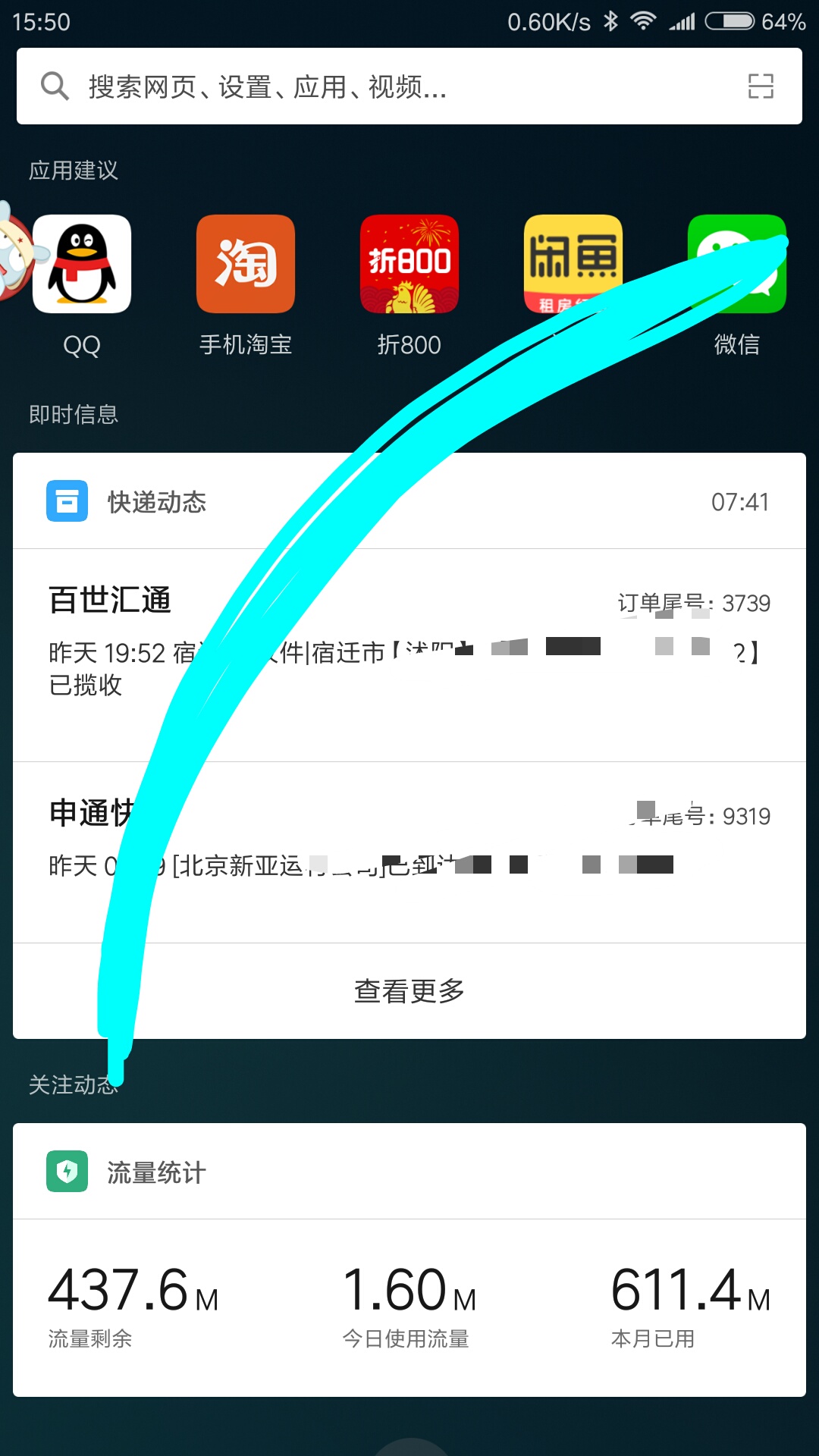Image resolution: width=819 pixels, height=1456 pixels.
Task: Open the 快递动态 package tracker icon
Action: [x=67, y=501]
